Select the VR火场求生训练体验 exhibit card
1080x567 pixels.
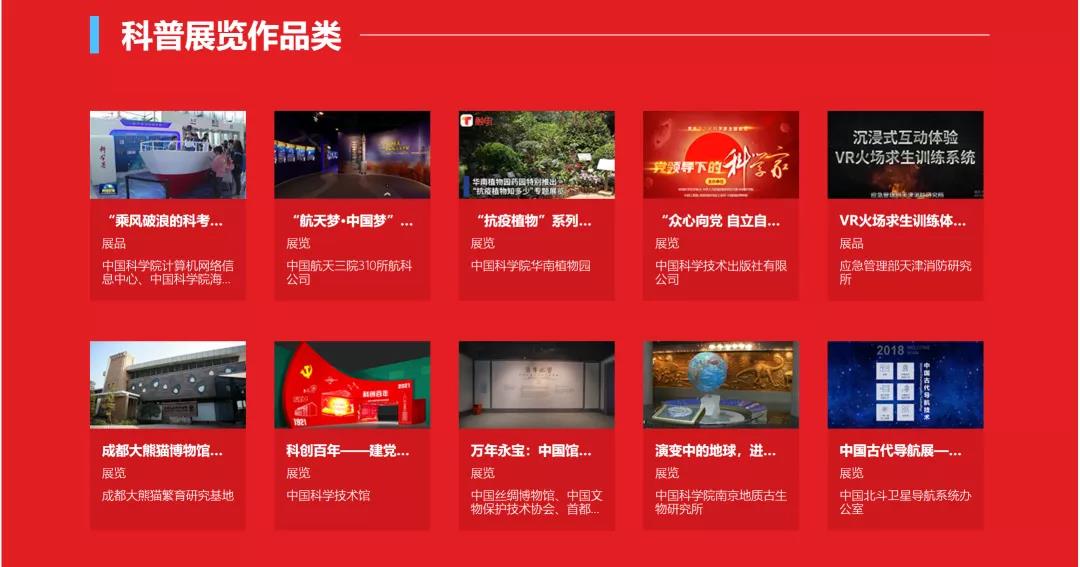905,205
